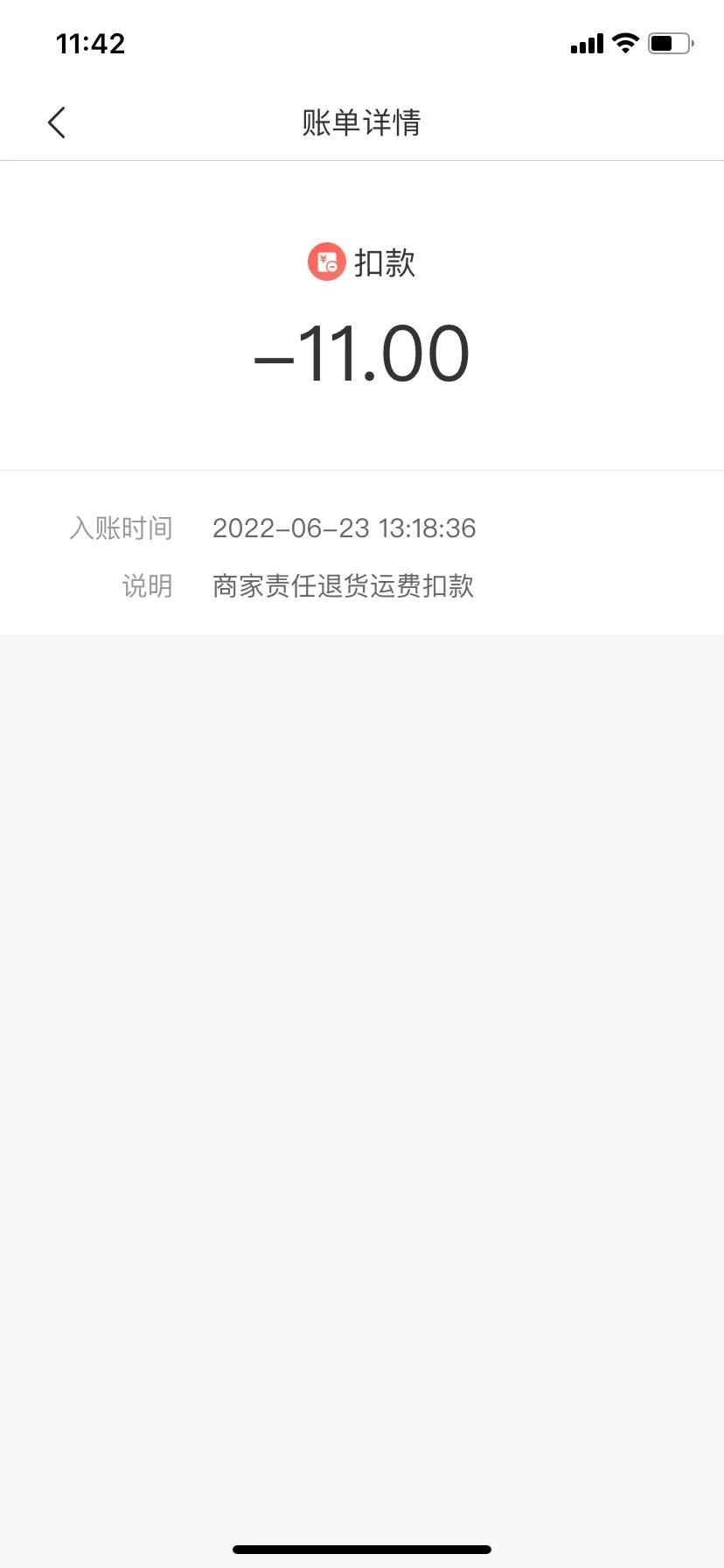Click the gray area below the bill card
The height and width of the screenshot is (1568, 724).
[361, 962]
